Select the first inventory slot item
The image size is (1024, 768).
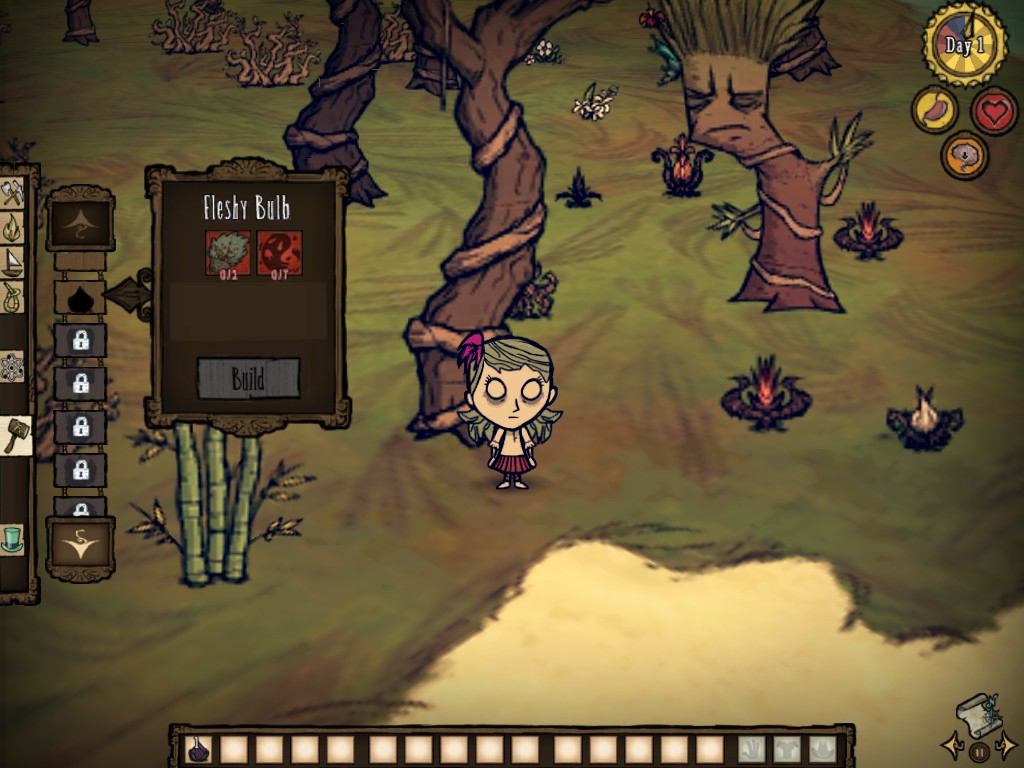(198, 749)
